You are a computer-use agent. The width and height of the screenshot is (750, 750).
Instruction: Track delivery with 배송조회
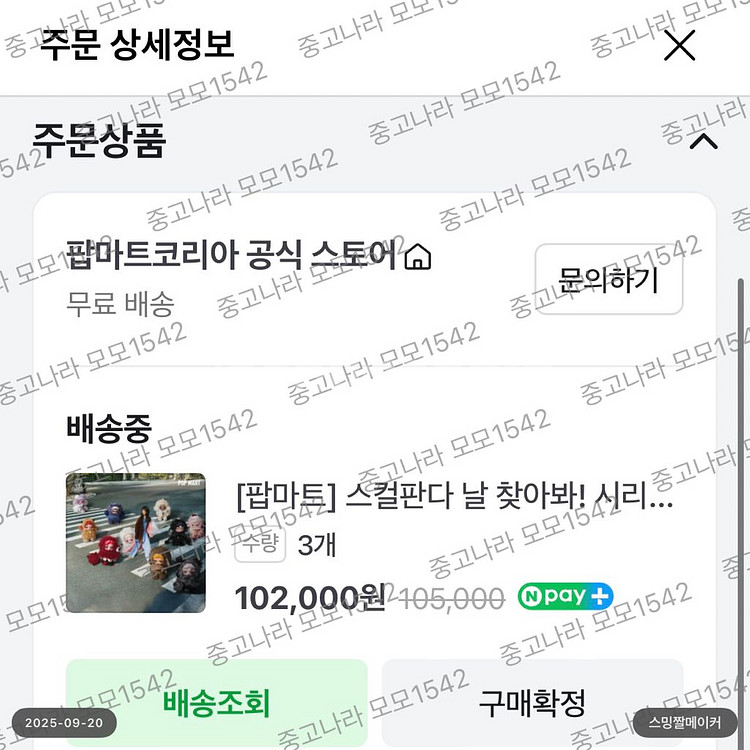(217, 703)
